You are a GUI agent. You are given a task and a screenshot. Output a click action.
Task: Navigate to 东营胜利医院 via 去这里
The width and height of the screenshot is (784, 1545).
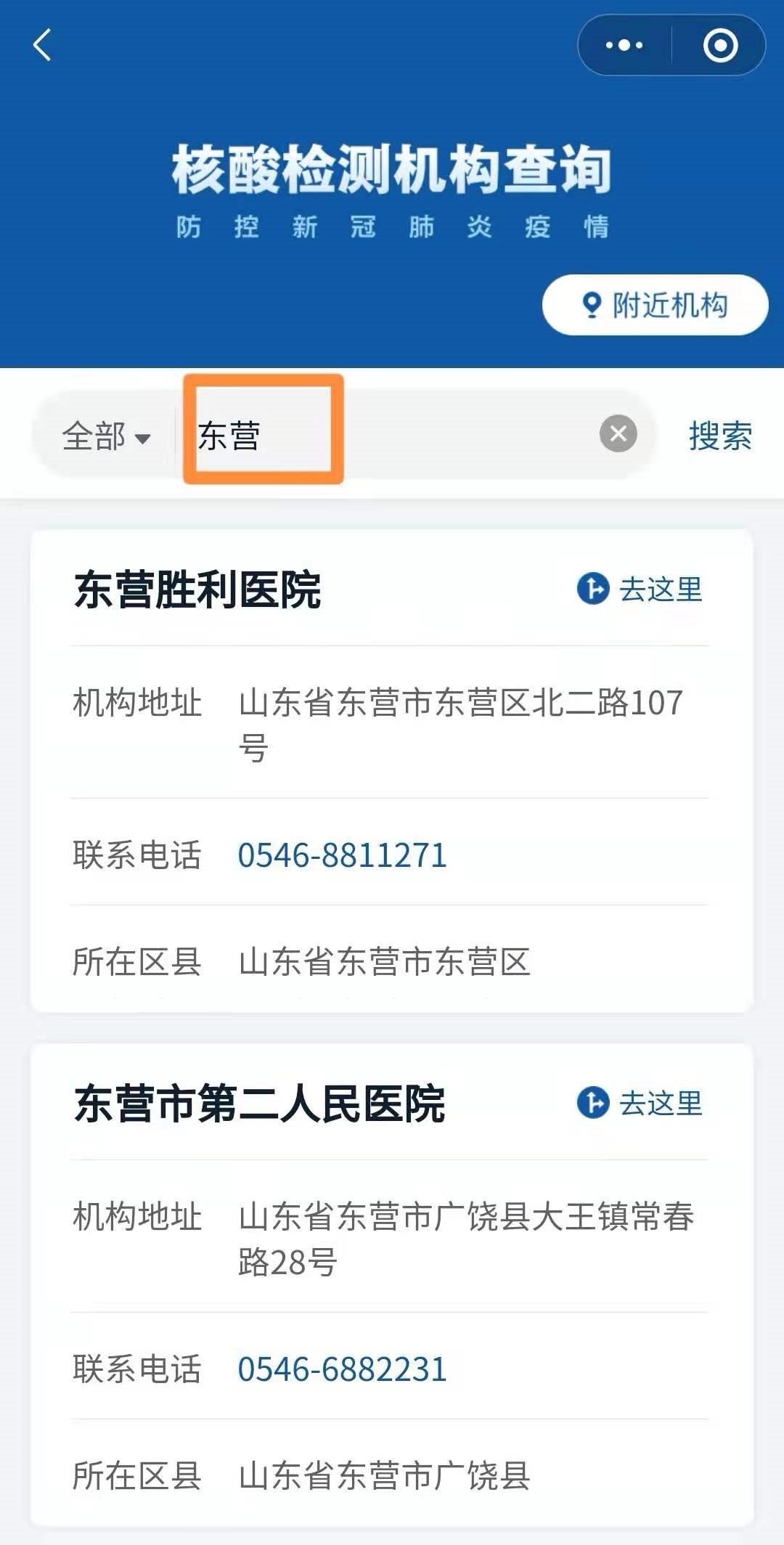click(x=640, y=589)
